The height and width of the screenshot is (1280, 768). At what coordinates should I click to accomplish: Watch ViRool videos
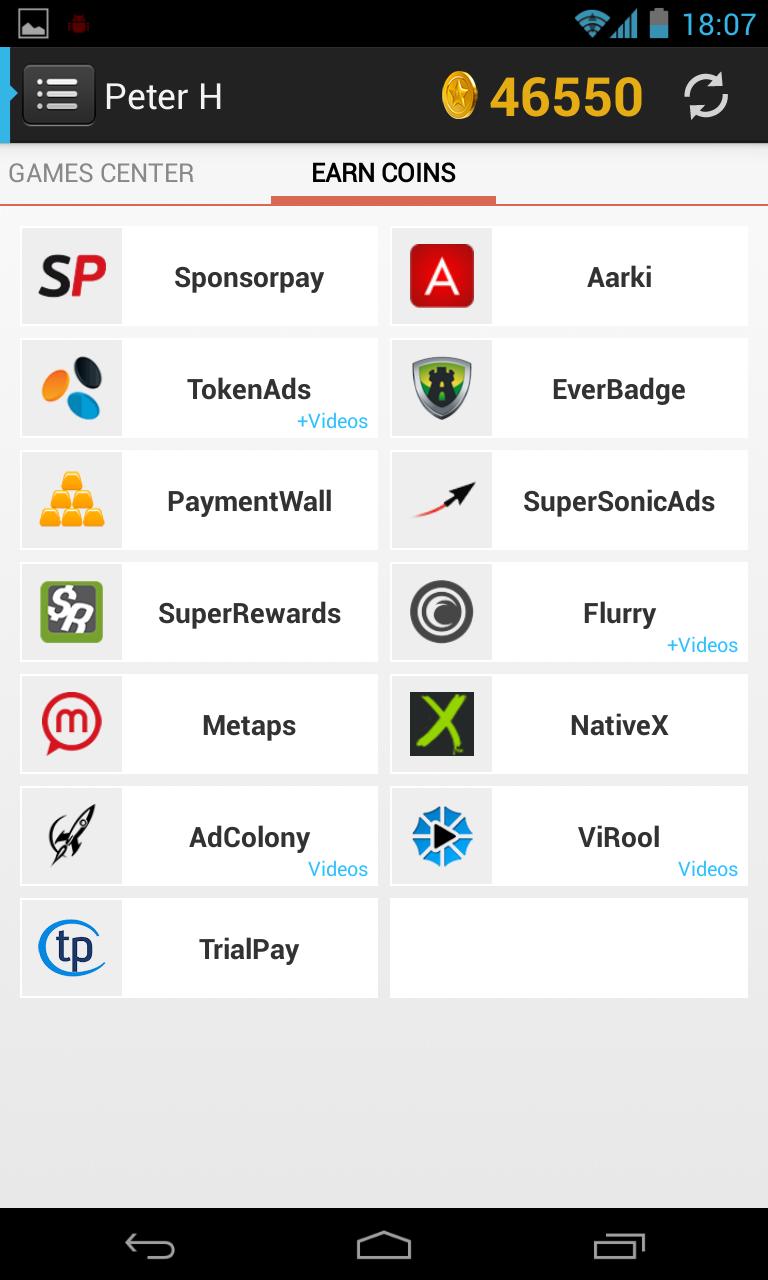point(569,837)
